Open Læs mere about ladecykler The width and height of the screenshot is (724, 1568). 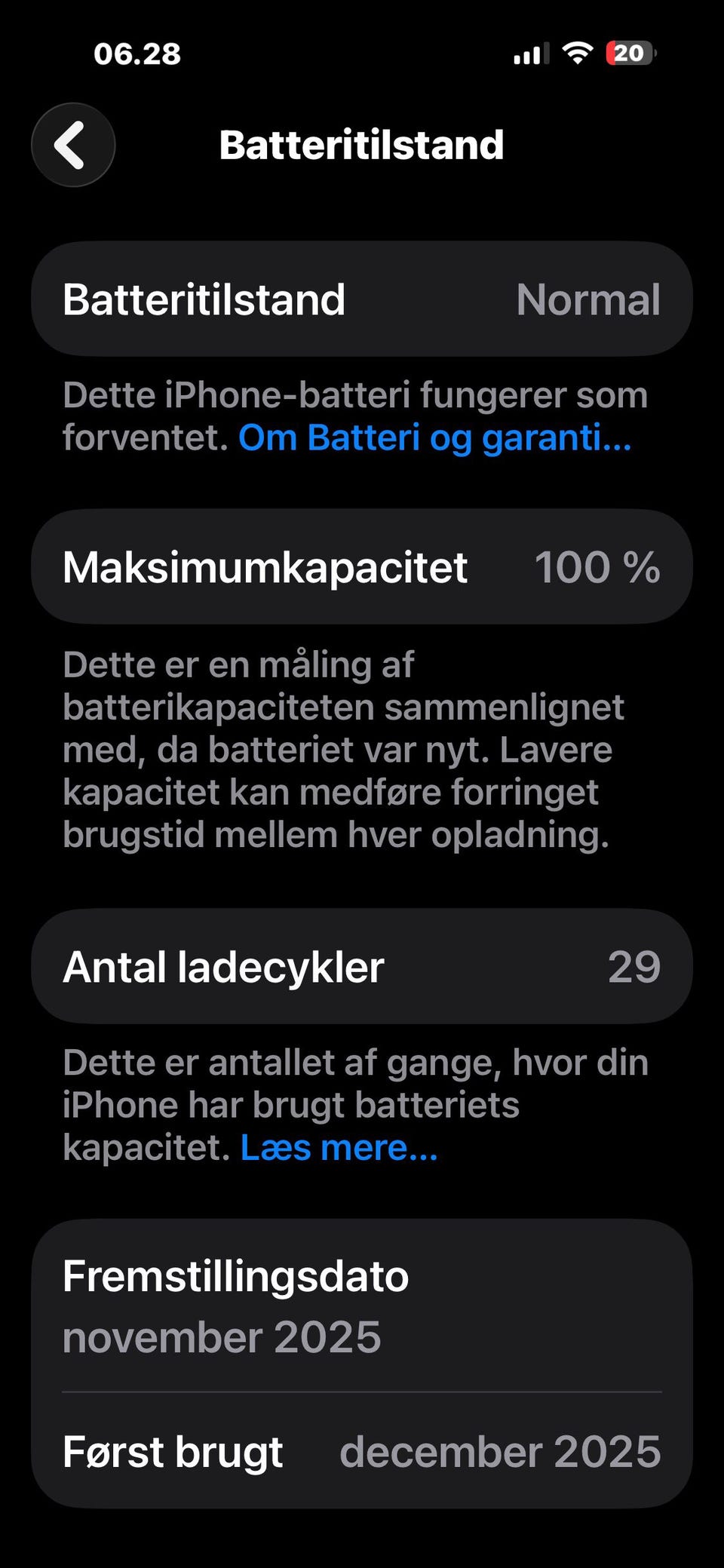click(339, 1147)
